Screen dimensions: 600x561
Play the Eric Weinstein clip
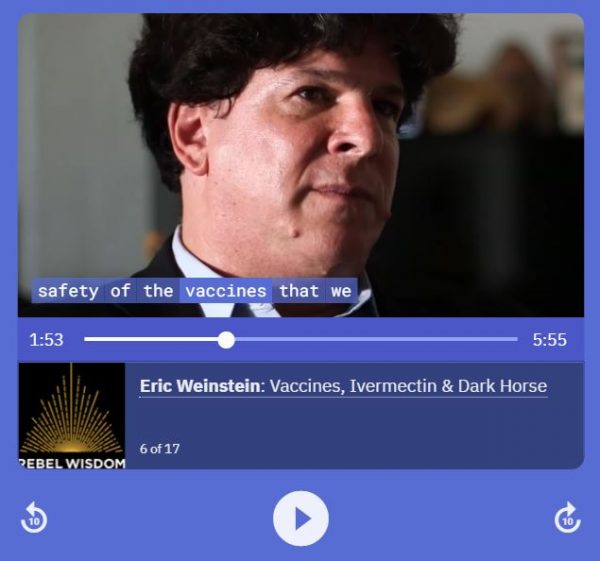click(x=300, y=518)
